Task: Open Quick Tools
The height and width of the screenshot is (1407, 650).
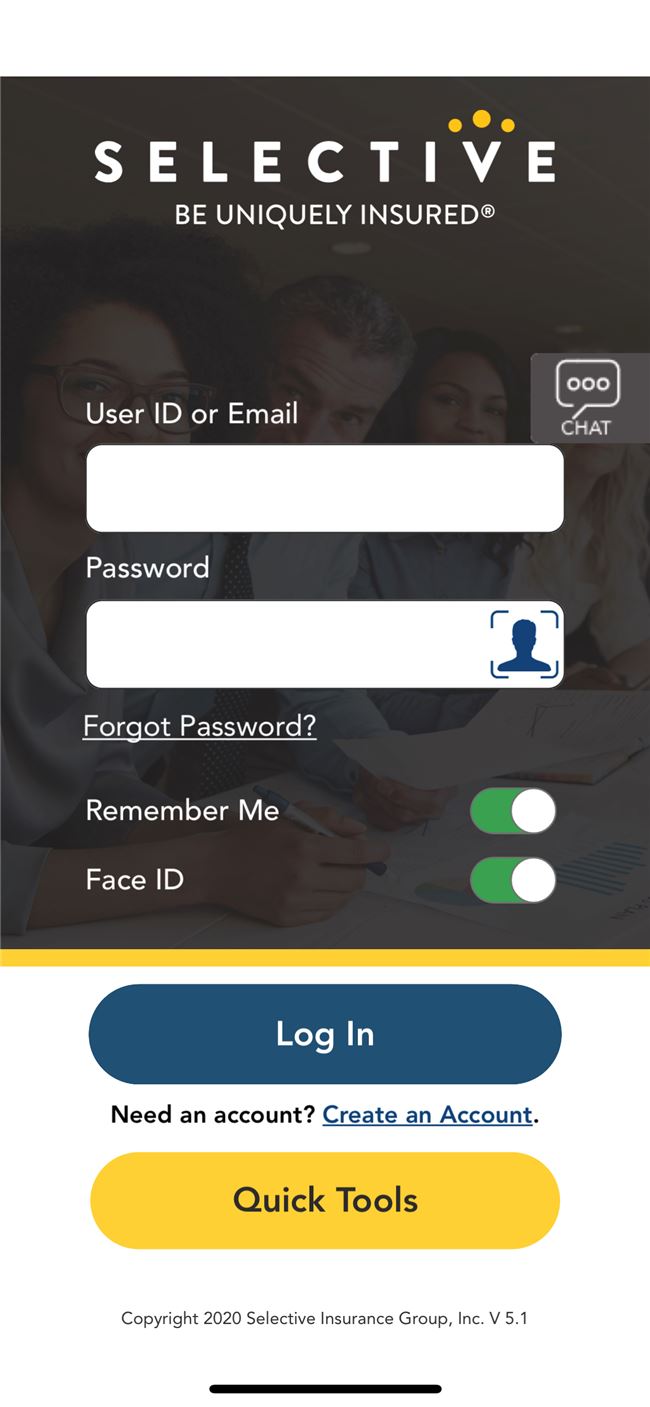Action: point(324,1200)
